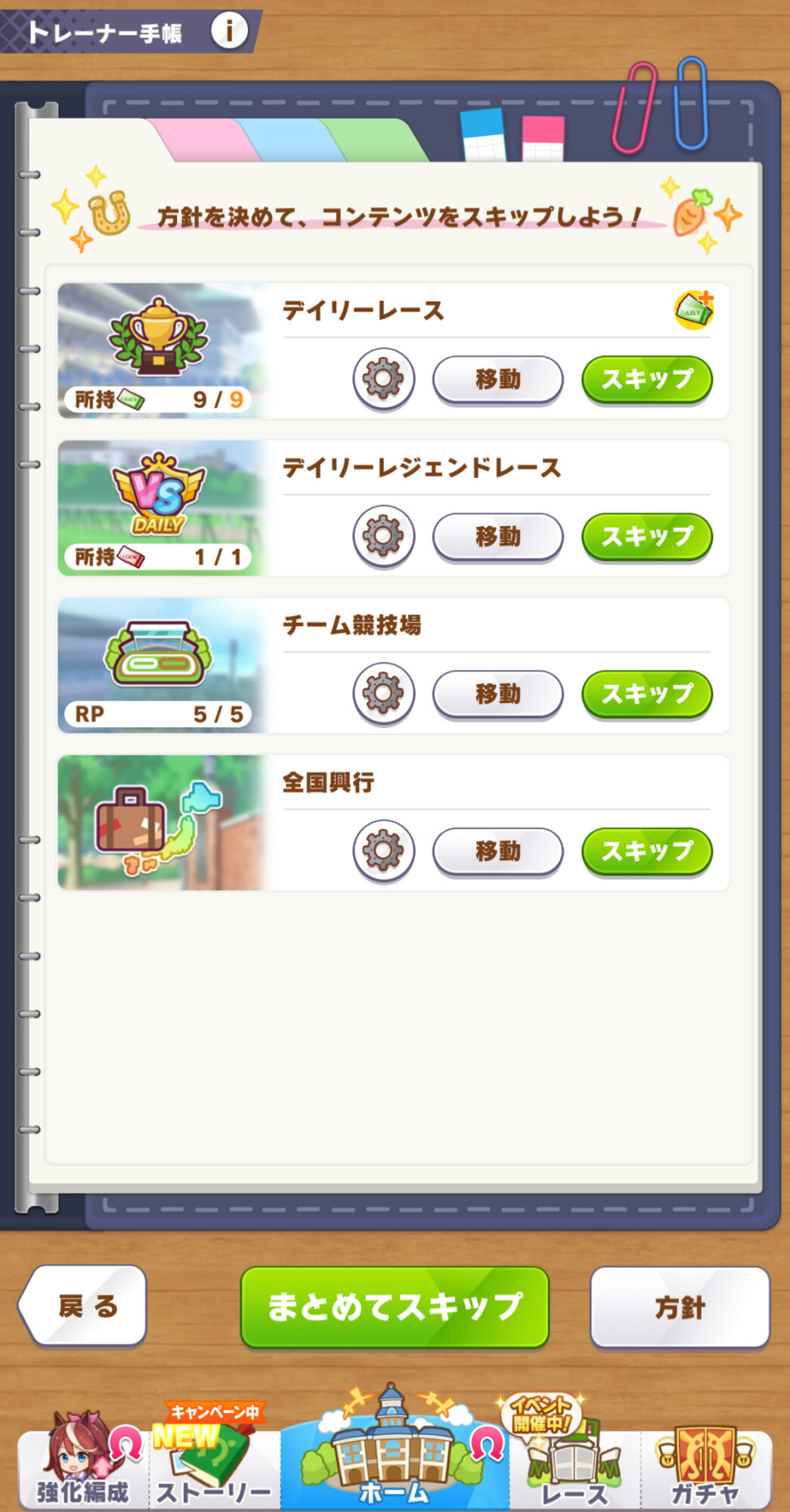Skip the デイリーレース
Viewport: 790px width, 1512px height.
coord(646,379)
